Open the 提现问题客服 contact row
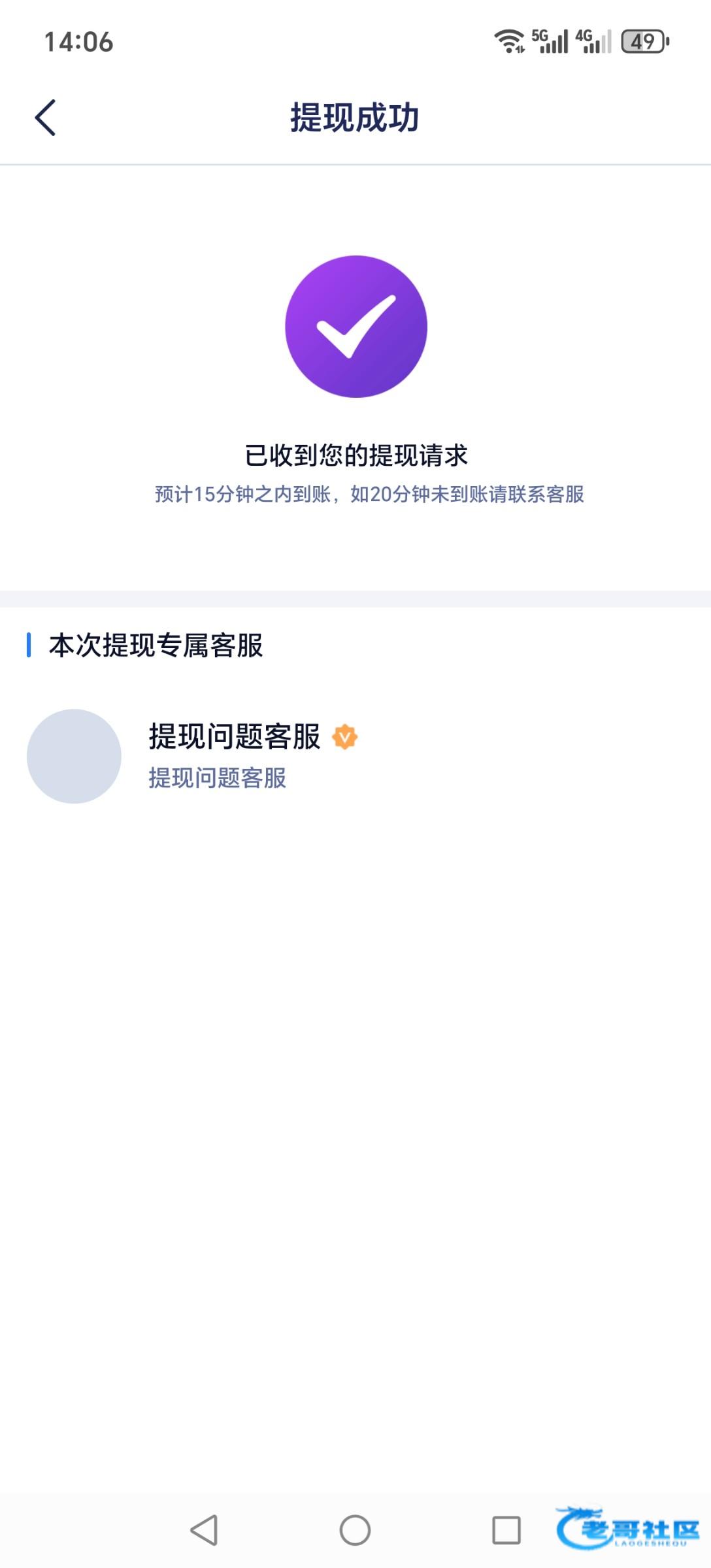Screen dimensions: 711x1568 (x=234, y=756)
